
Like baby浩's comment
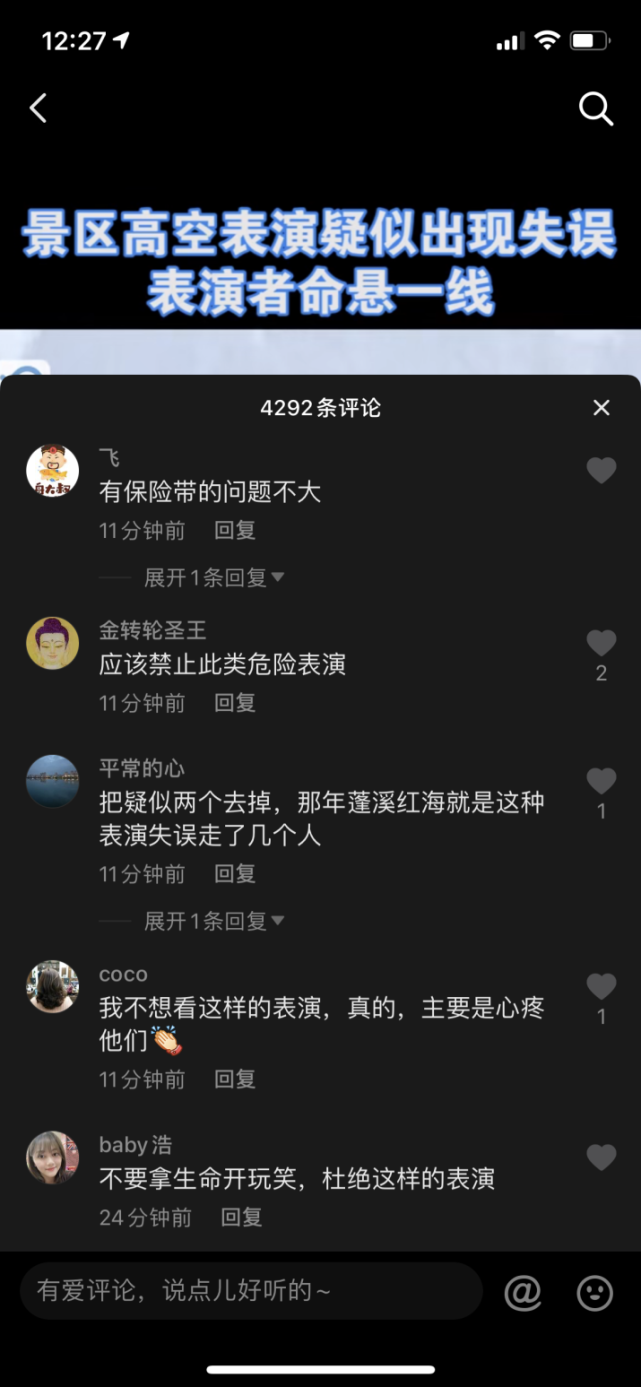click(601, 1158)
